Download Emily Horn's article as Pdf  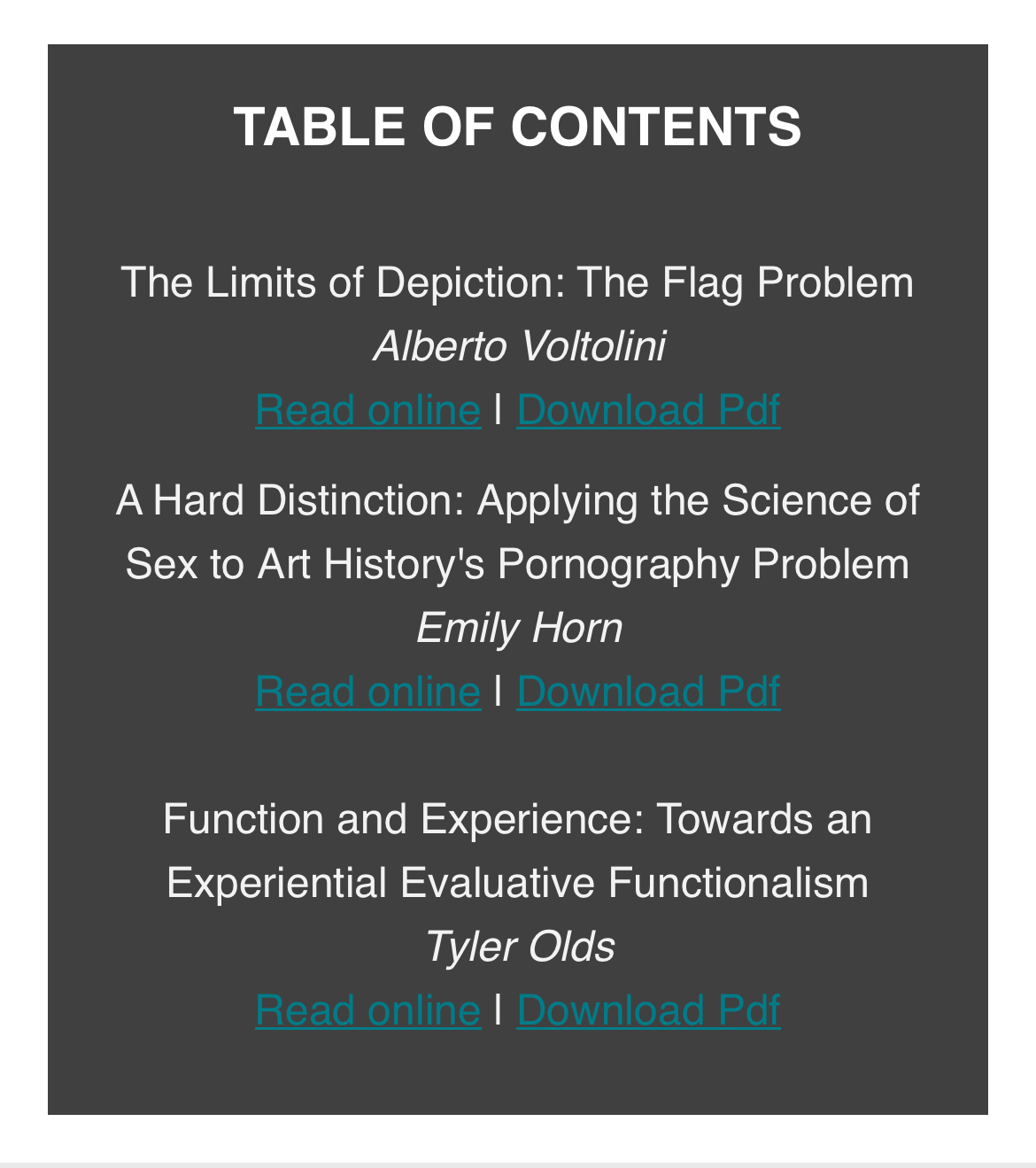(x=648, y=692)
